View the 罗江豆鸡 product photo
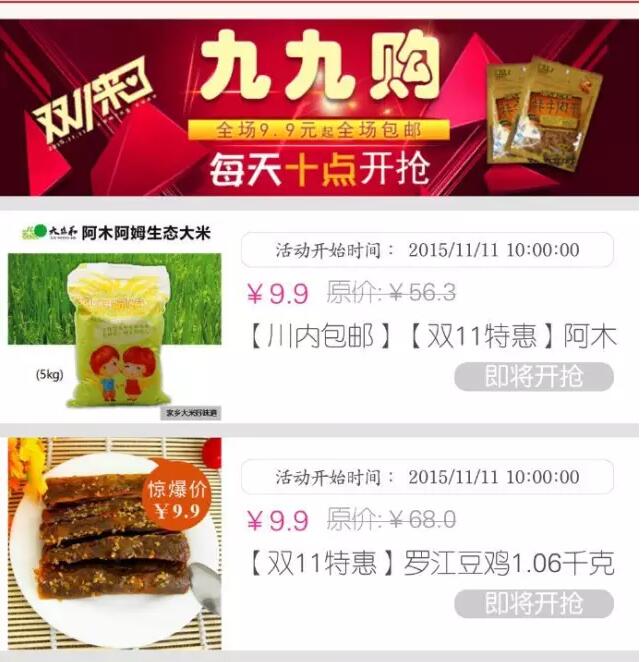 (114, 543)
